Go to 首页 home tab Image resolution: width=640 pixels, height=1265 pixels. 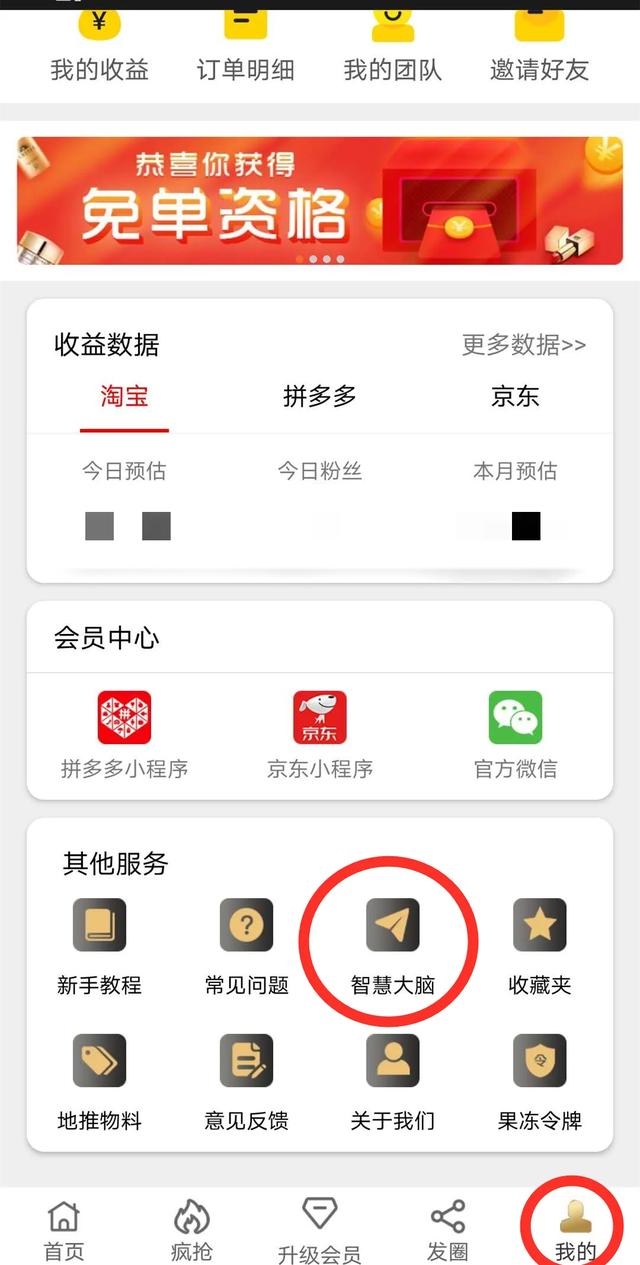(64, 1231)
